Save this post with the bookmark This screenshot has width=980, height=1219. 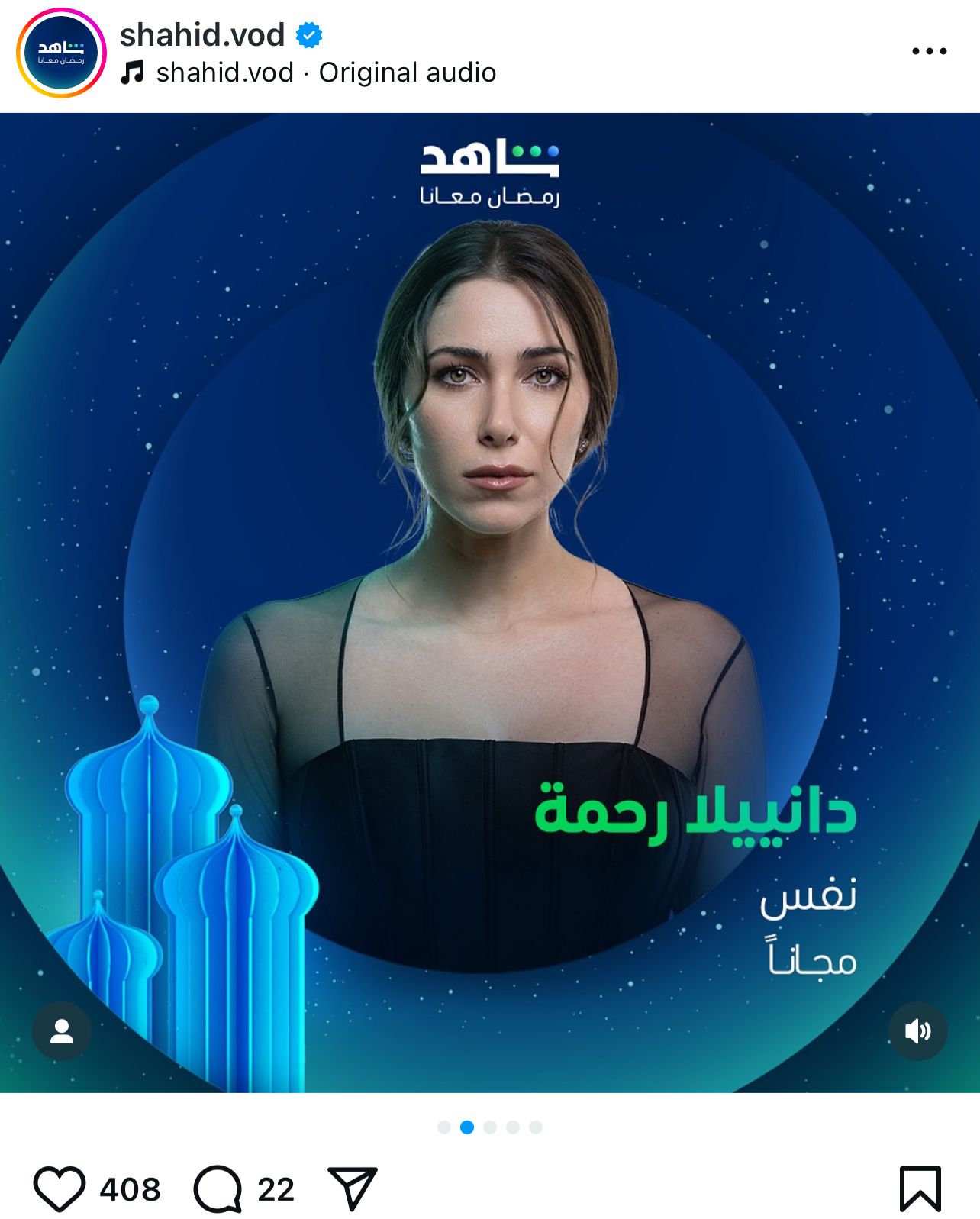920,1188
